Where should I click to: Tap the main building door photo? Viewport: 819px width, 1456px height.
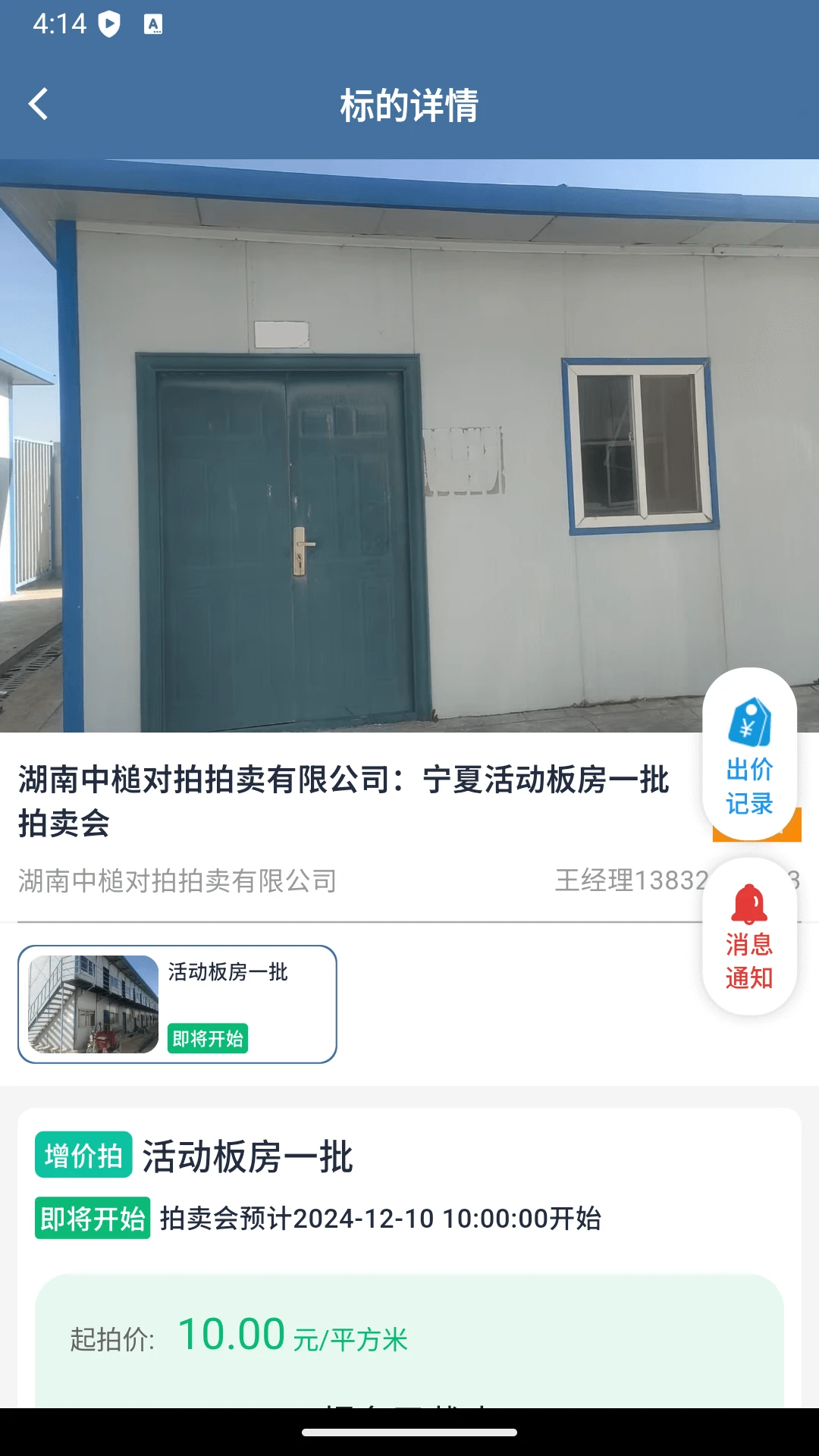pyautogui.click(x=303, y=455)
